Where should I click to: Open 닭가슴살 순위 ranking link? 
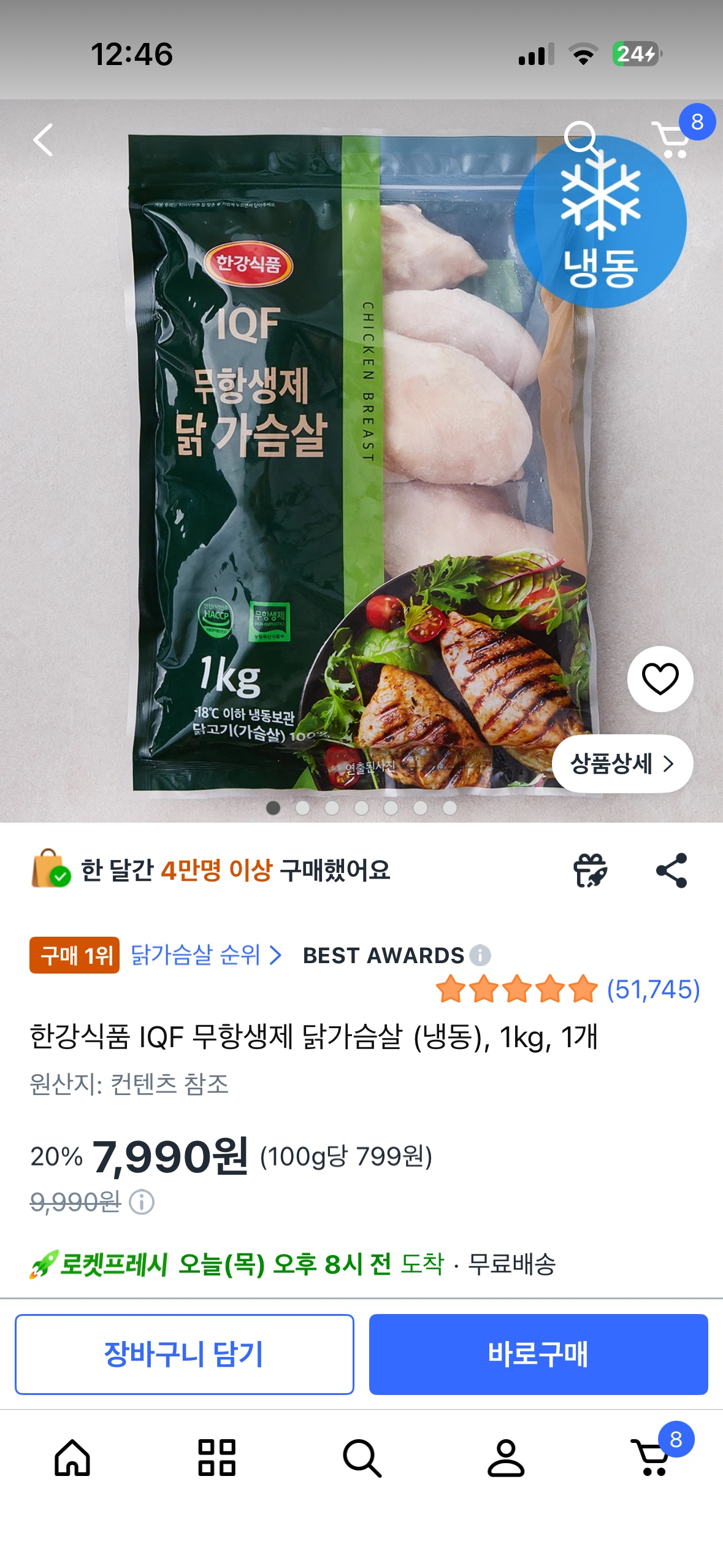pyautogui.click(x=206, y=955)
